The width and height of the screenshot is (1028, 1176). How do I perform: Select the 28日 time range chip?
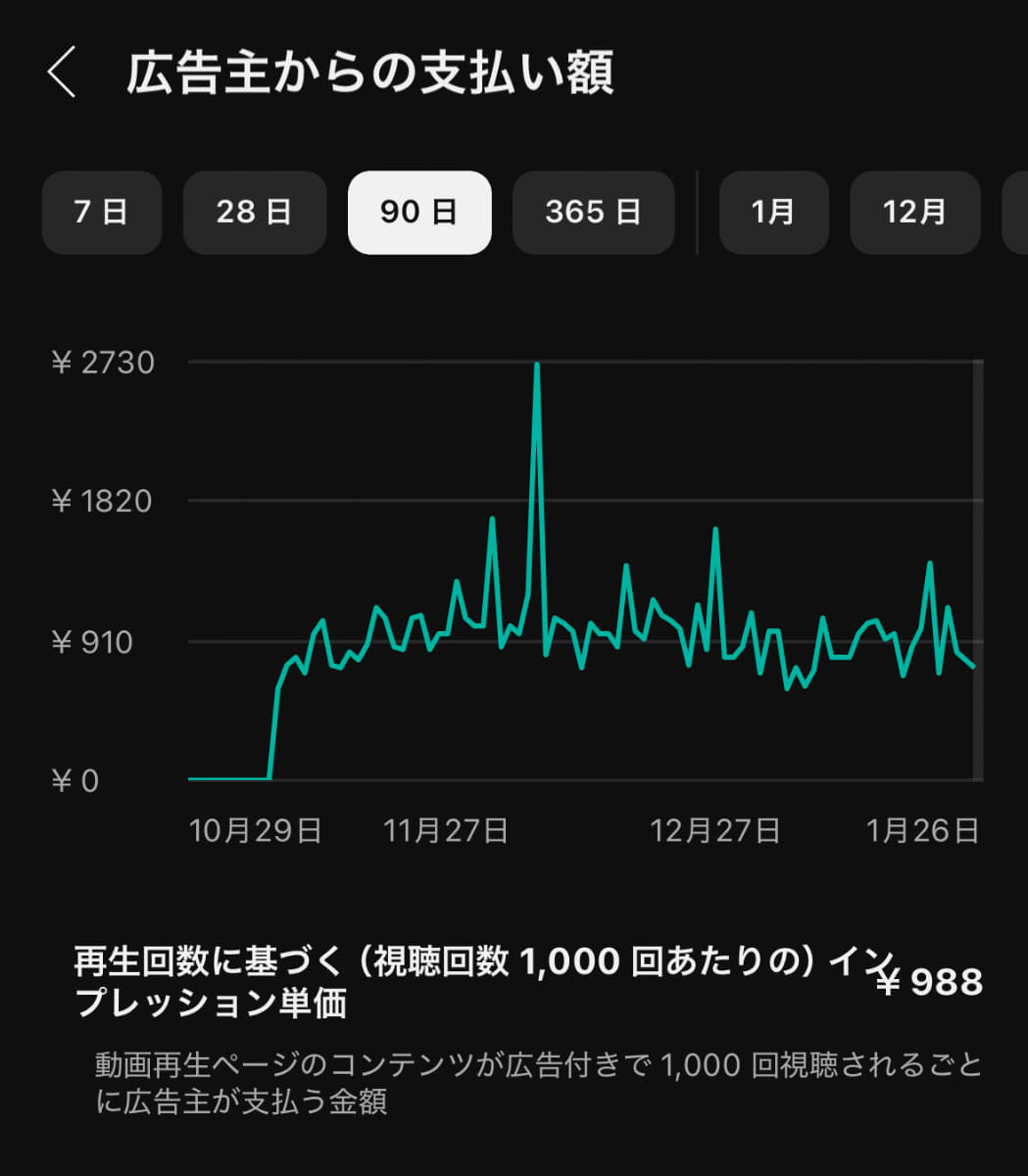pyautogui.click(x=254, y=213)
